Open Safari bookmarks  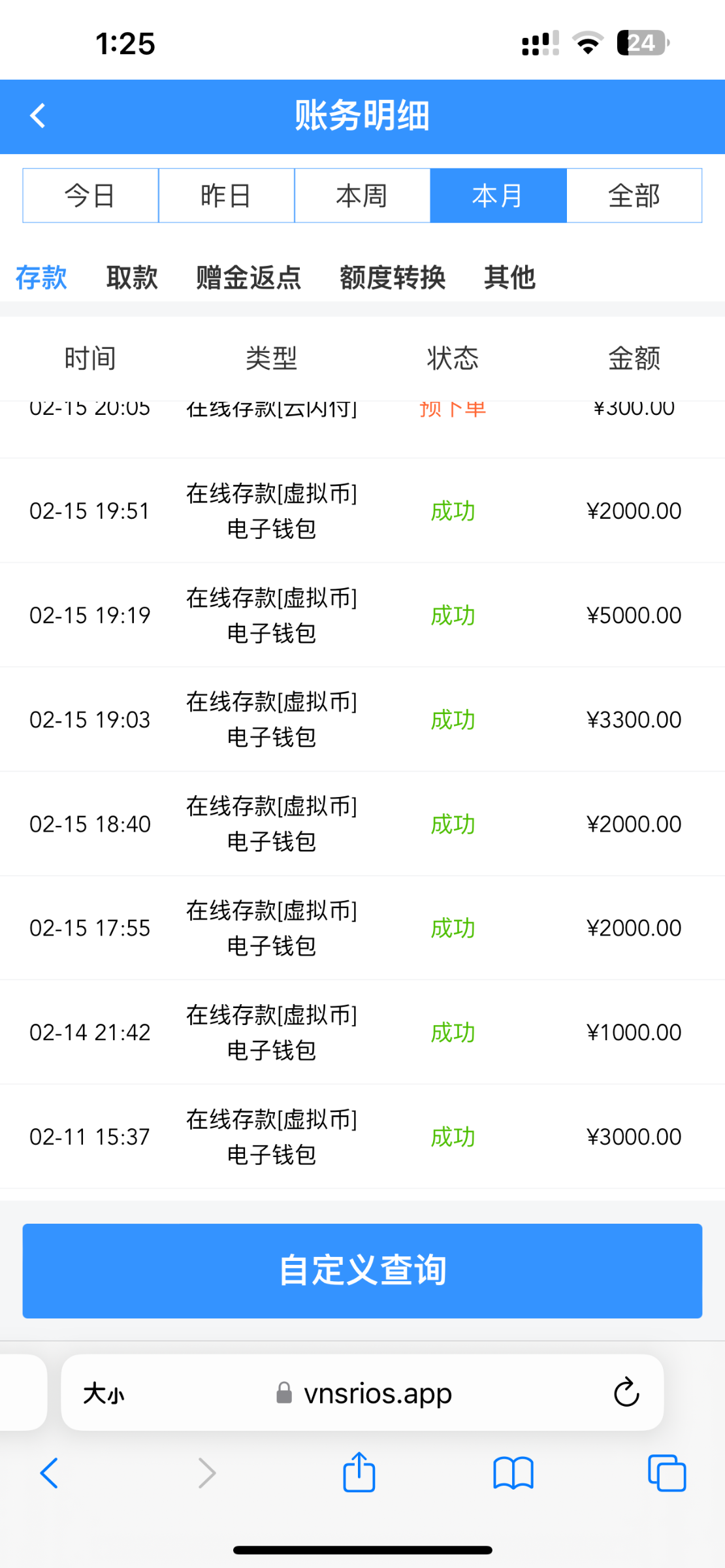pos(513,1473)
